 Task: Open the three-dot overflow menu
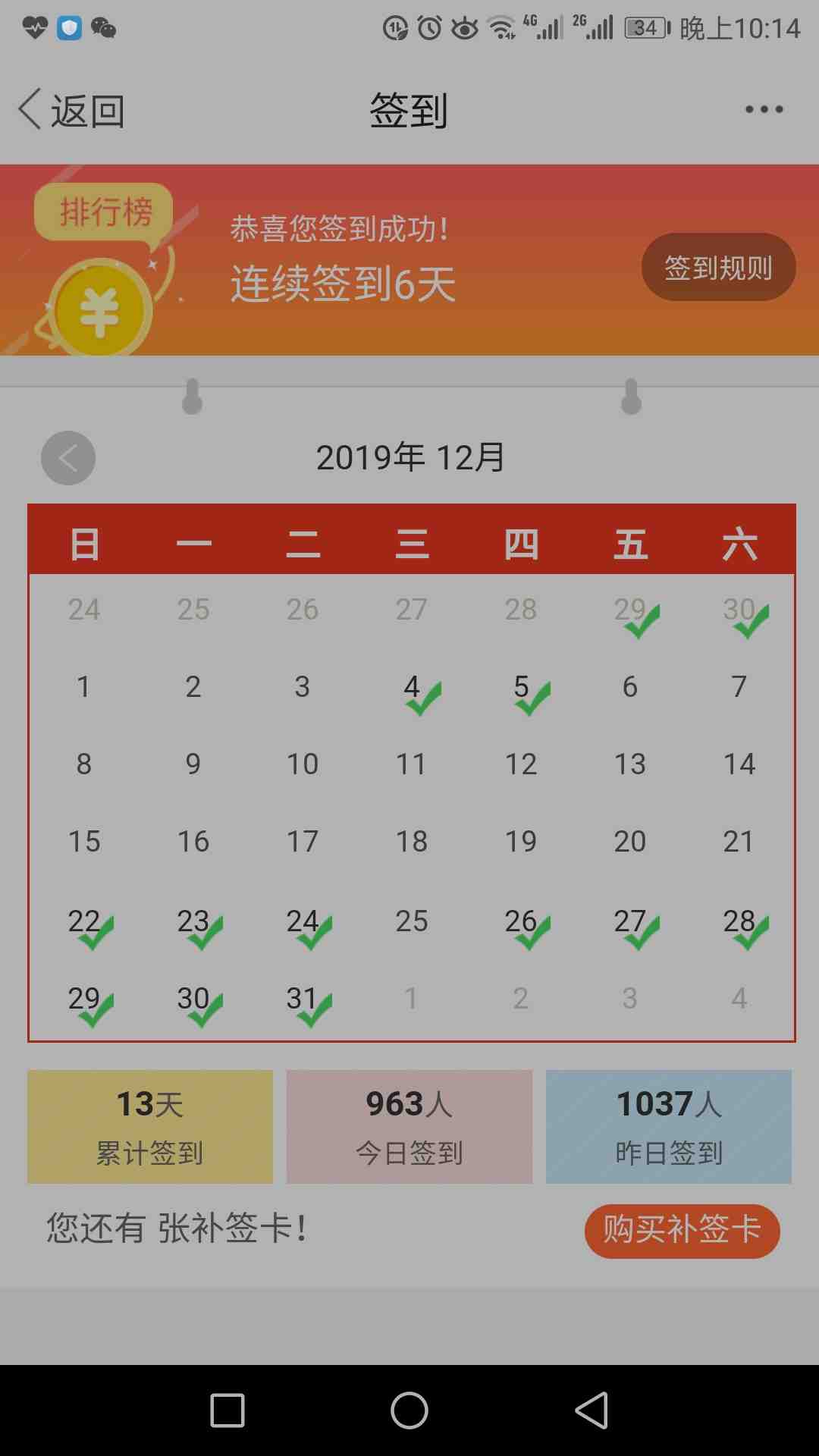click(764, 109)
